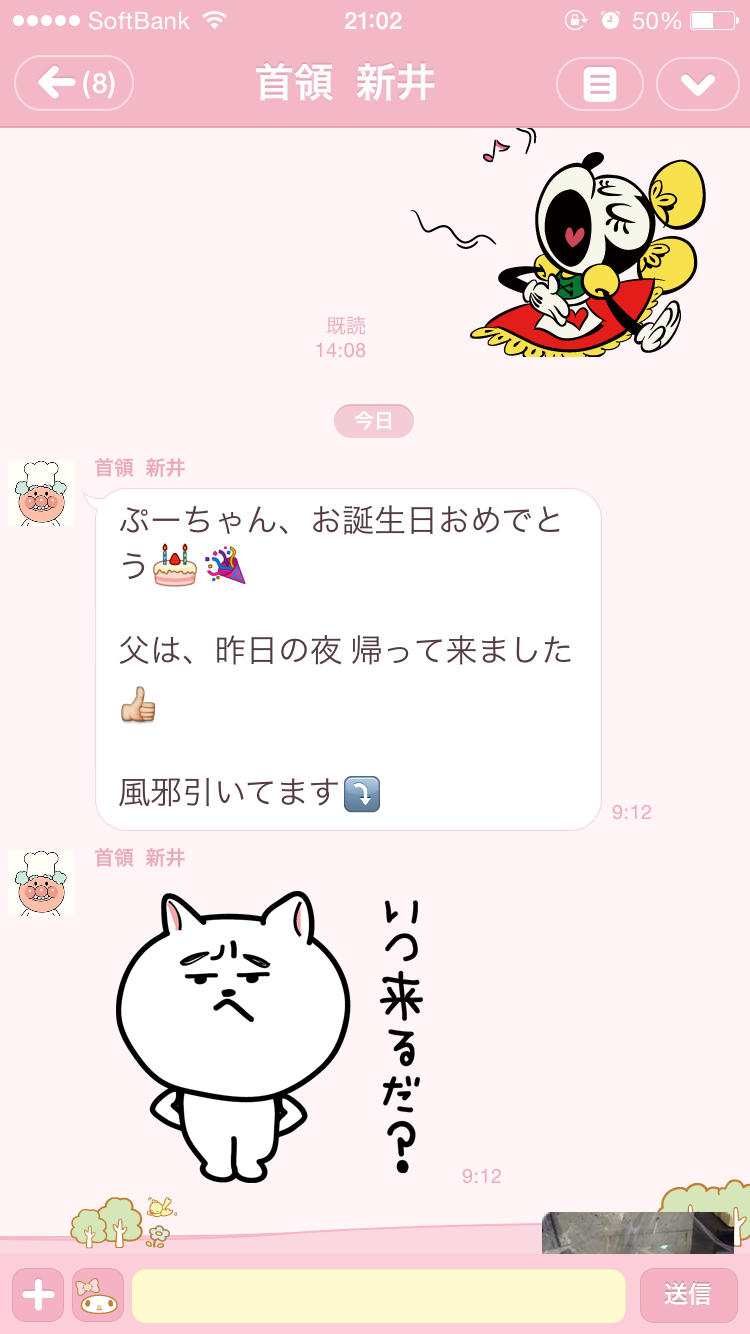Image resolution: width=750 pixels, height=1334 pixels.
Task: Expand the chat options dropdown arrow
Action: [x=697, y=84]
